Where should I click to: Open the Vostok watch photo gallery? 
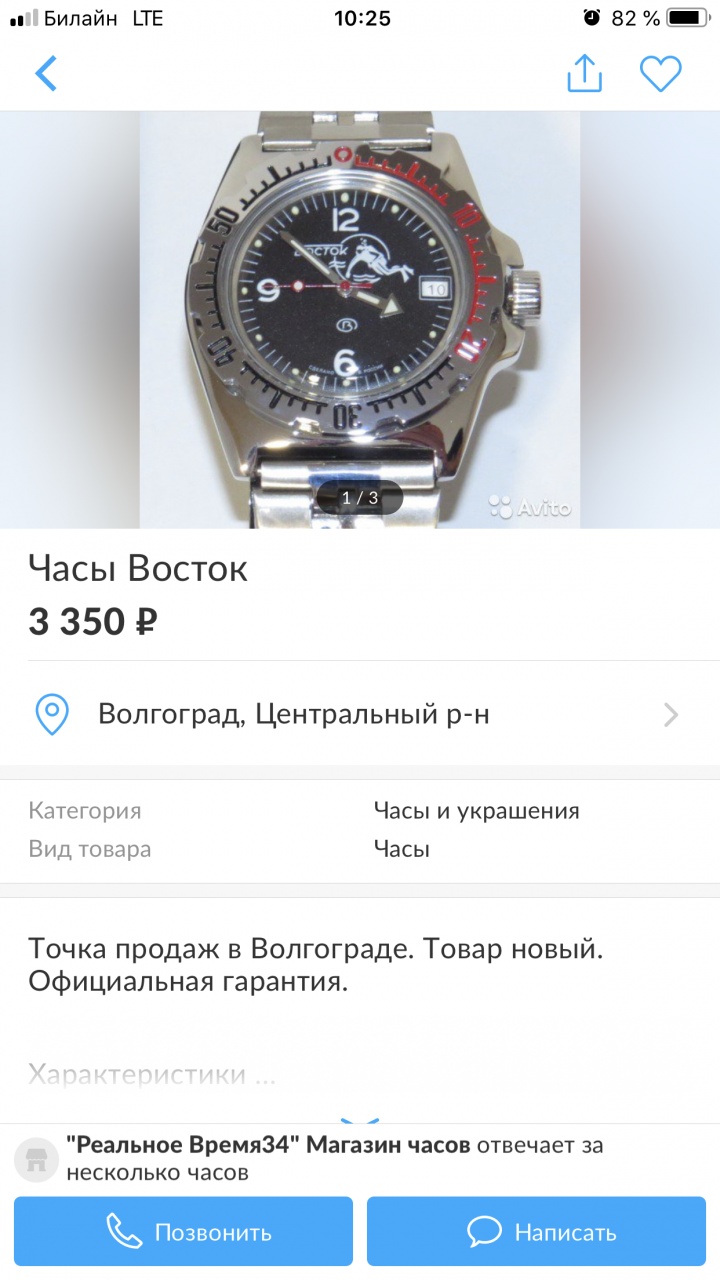[x=360, y=320]
